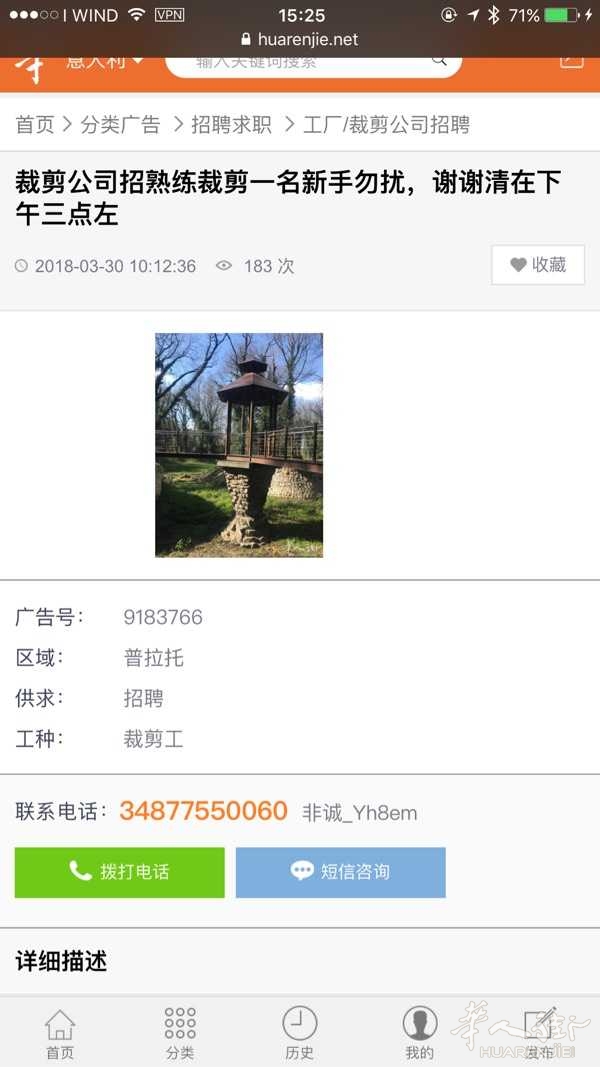Switch to the 分类 tab
This screenshot has height=1067, width=600.
pyautogui.click(x=180, y=1033)
